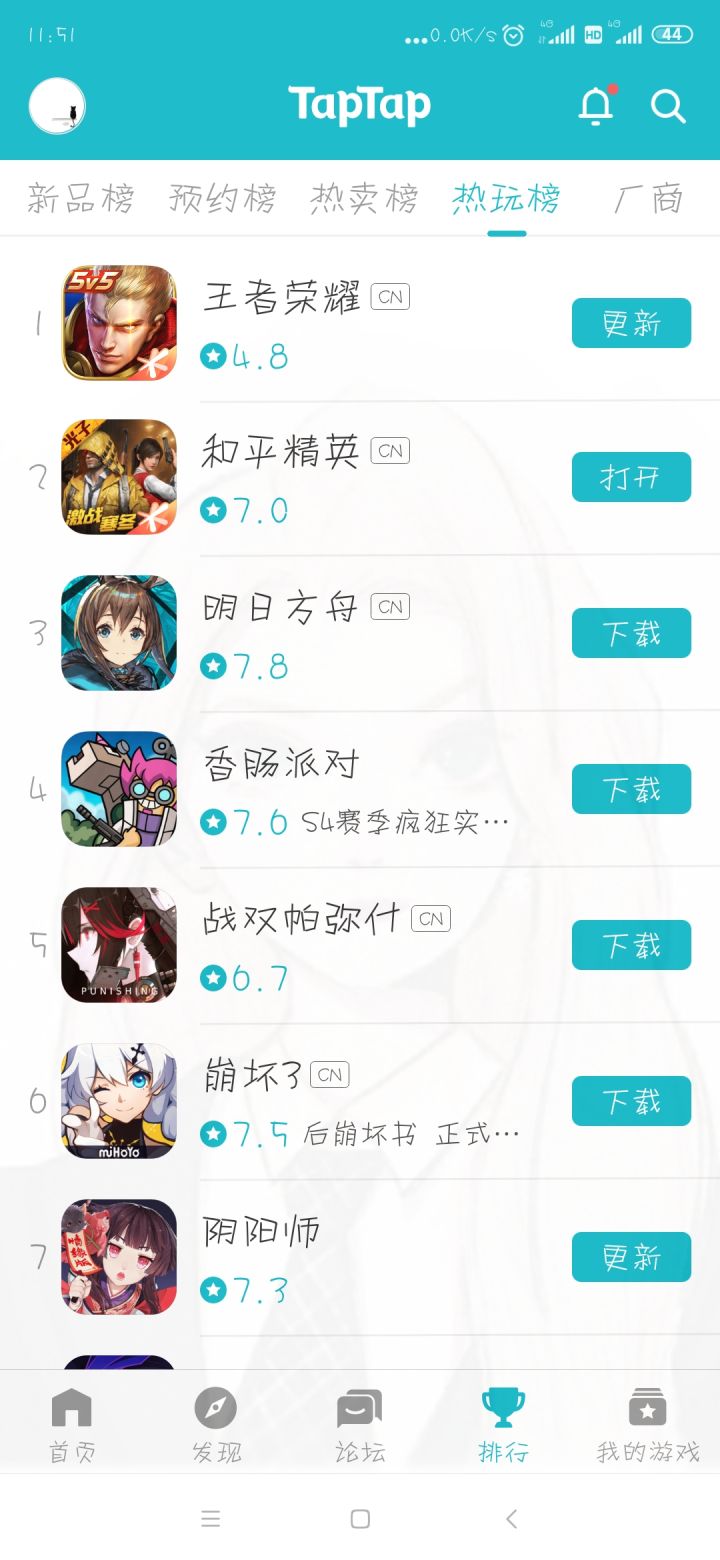The height and width of the screenshot is (1560, 720).
Task: Switch to the 发现 tab
Action: pyautogui.click(x=216, y=1425)
